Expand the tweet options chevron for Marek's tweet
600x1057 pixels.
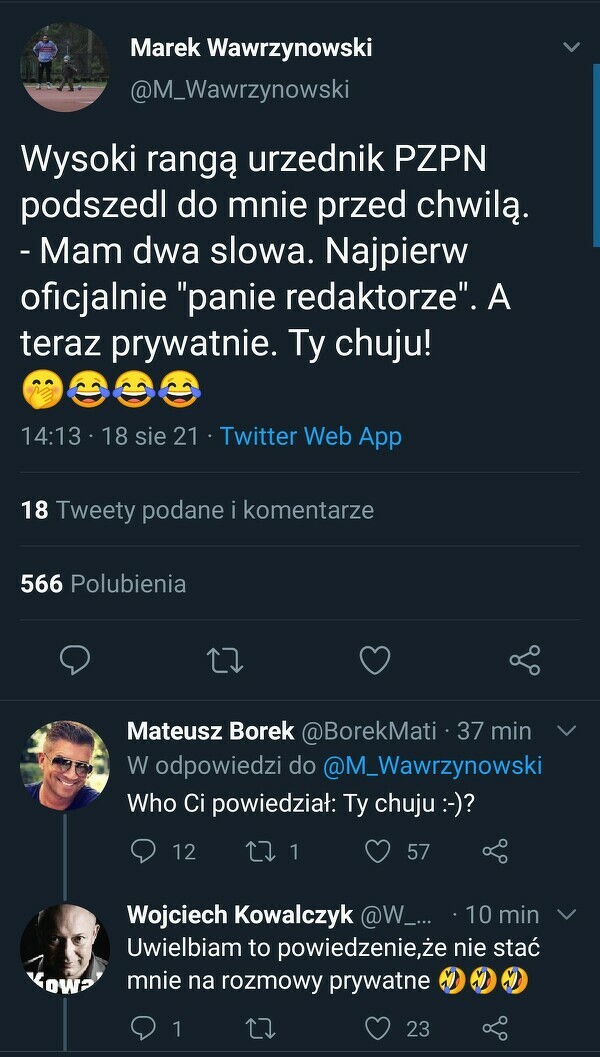(571, 47)
